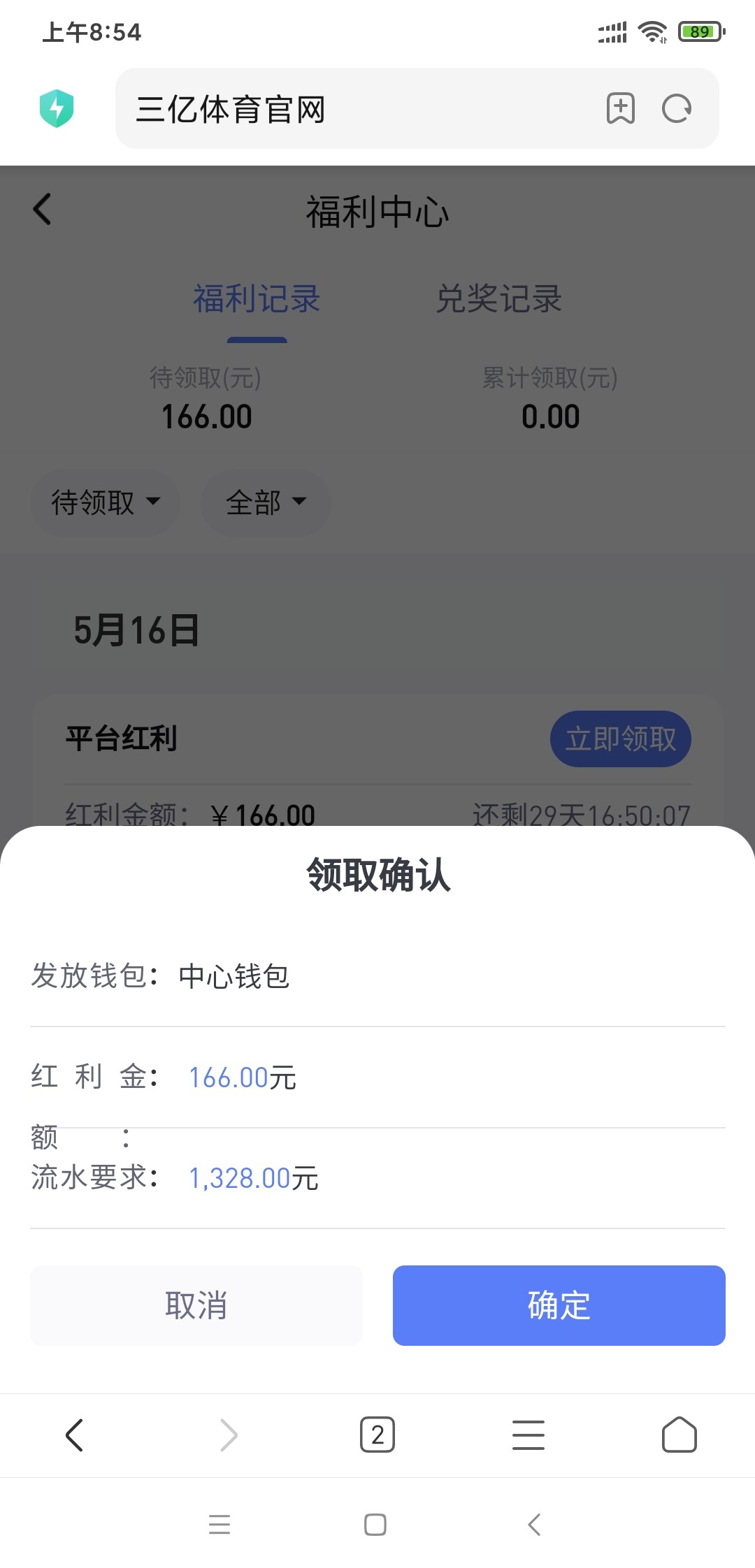
Task: Confirm the bonus claim with 确定
Action: click(x=559, y=1305)
